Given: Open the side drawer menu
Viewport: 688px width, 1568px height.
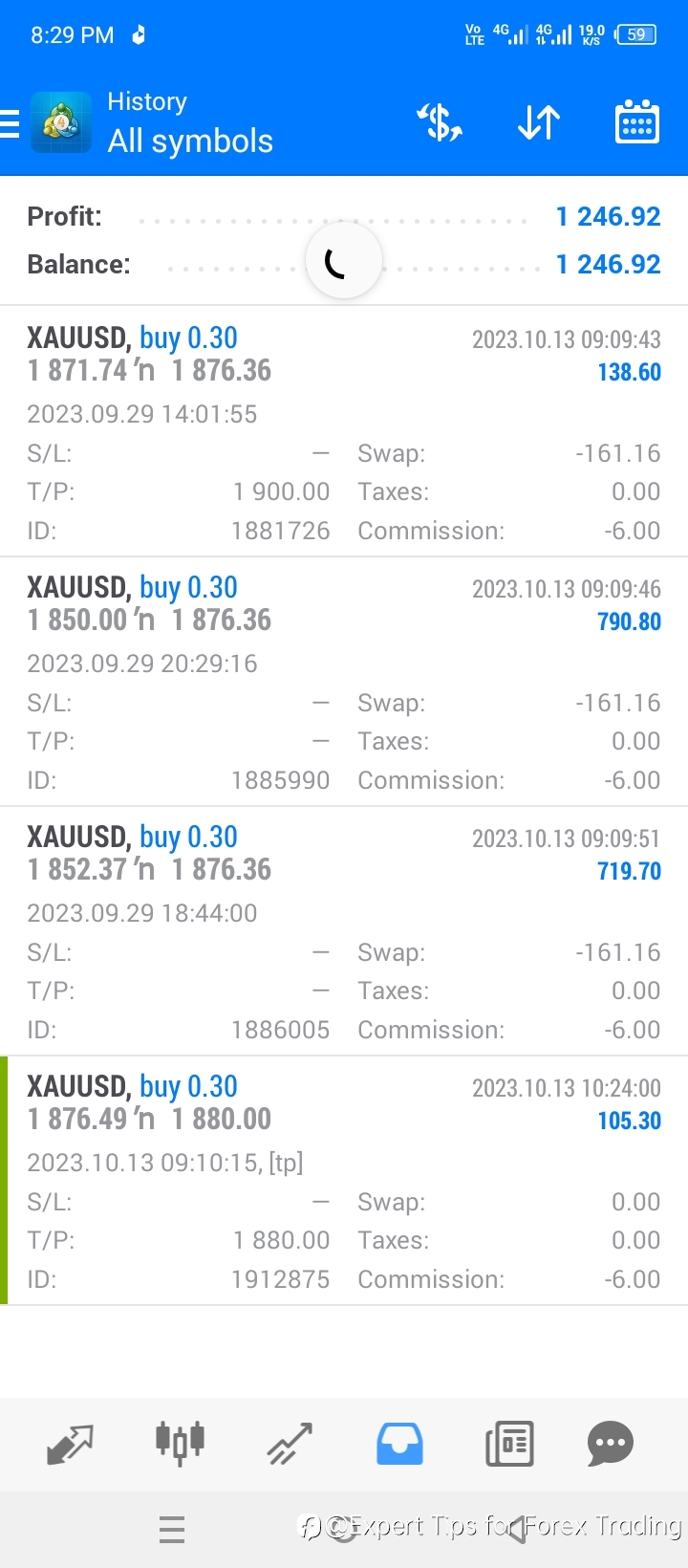Looking at the screenshot, I should click(10, 124).
